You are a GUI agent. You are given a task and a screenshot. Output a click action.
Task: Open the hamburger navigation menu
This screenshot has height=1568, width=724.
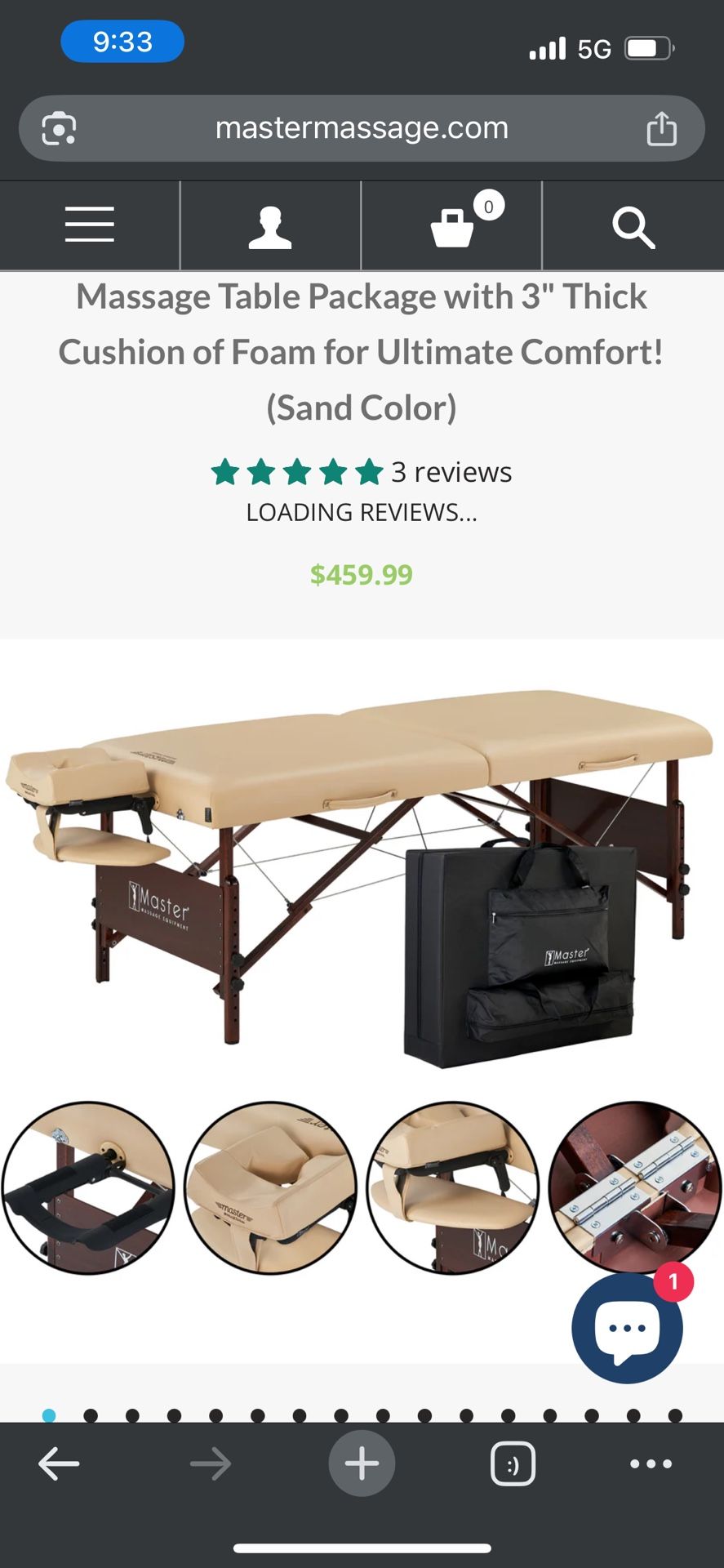point(89,225)
